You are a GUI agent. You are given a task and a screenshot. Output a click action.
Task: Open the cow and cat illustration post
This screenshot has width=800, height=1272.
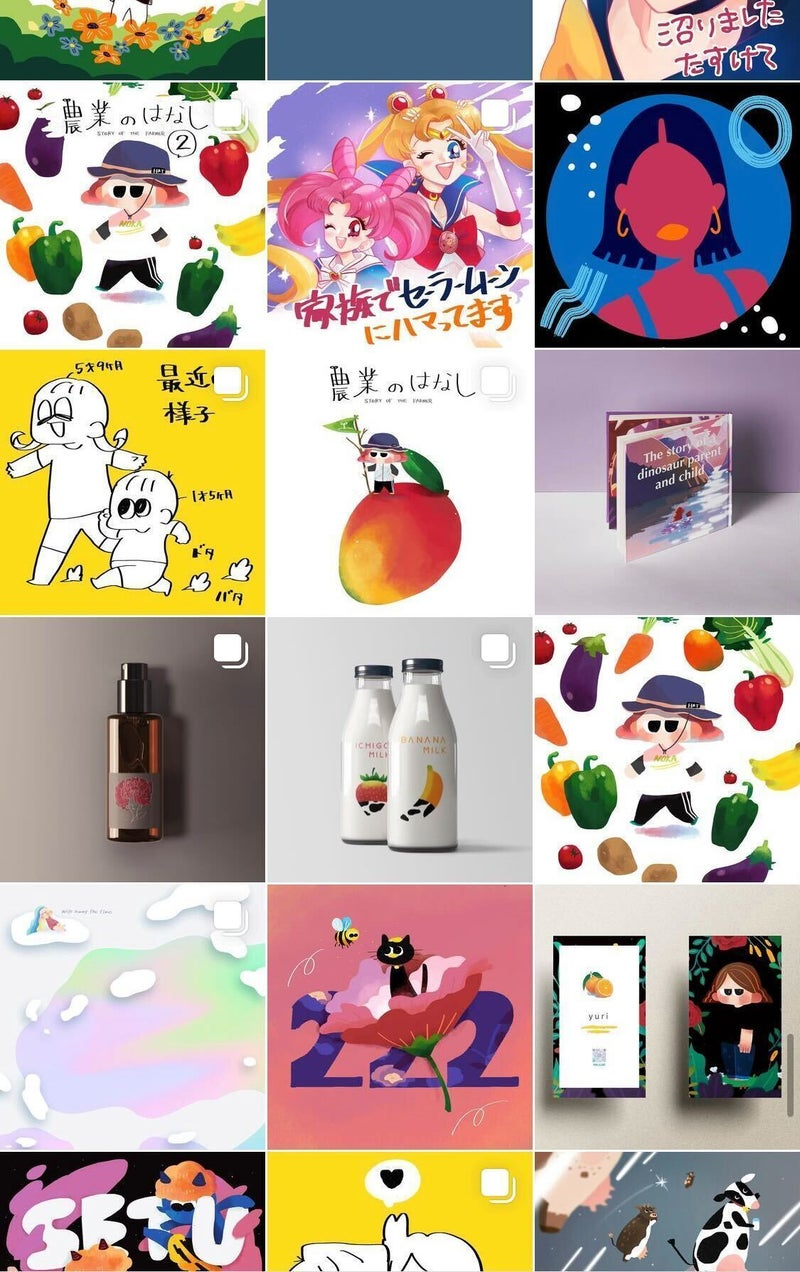(x=667, y=1212)
